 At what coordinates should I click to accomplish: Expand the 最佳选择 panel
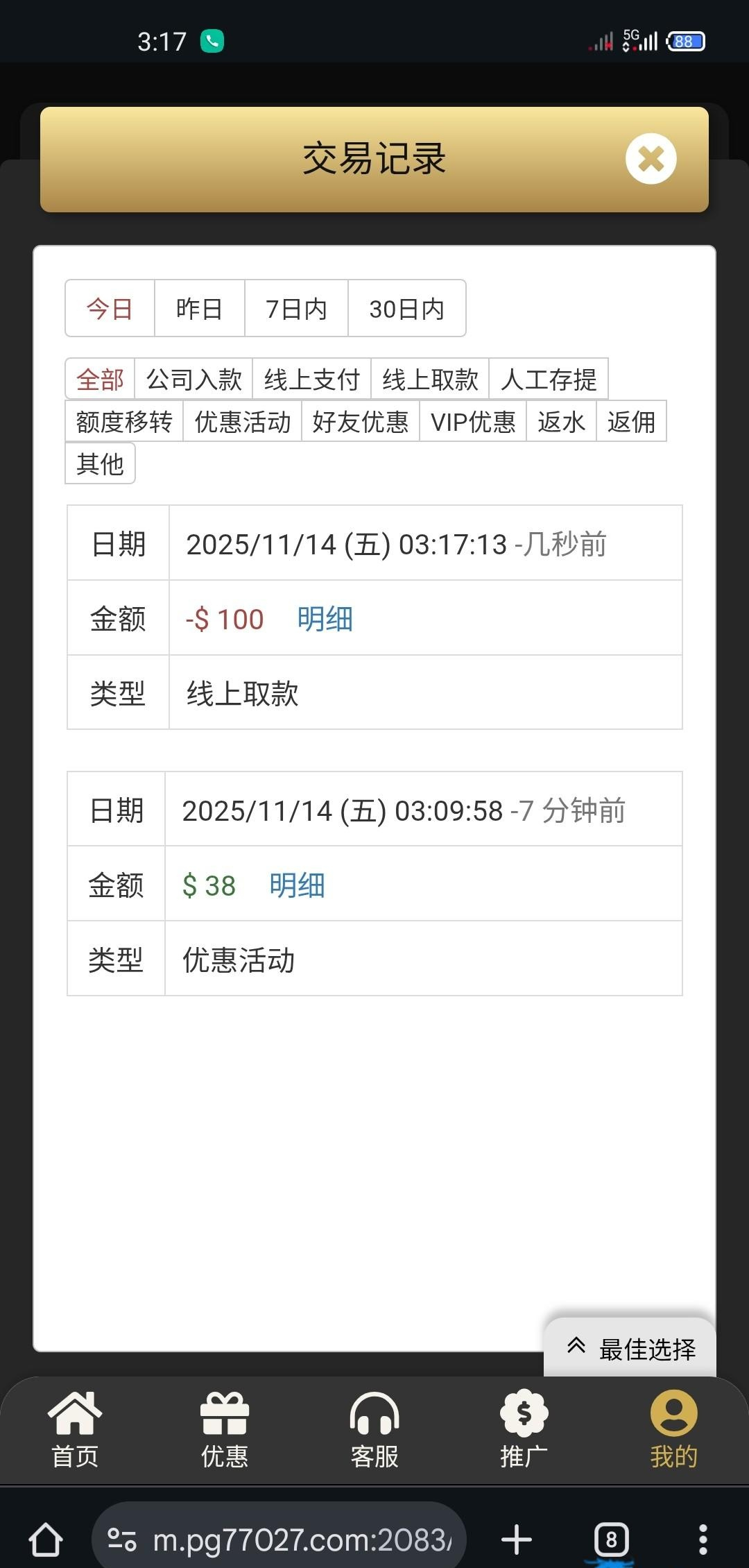630,1349
